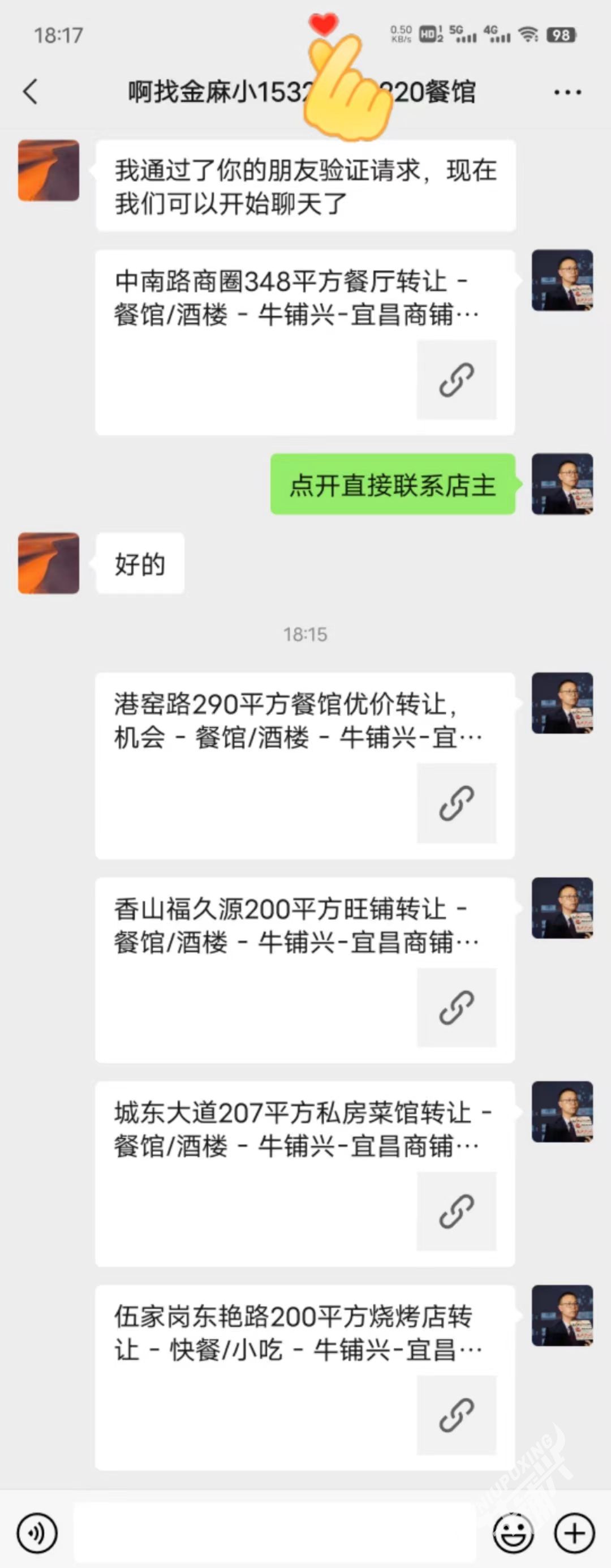Switch to voice message input
The image size is (611, 1568).
click(x=37, y=1533)
